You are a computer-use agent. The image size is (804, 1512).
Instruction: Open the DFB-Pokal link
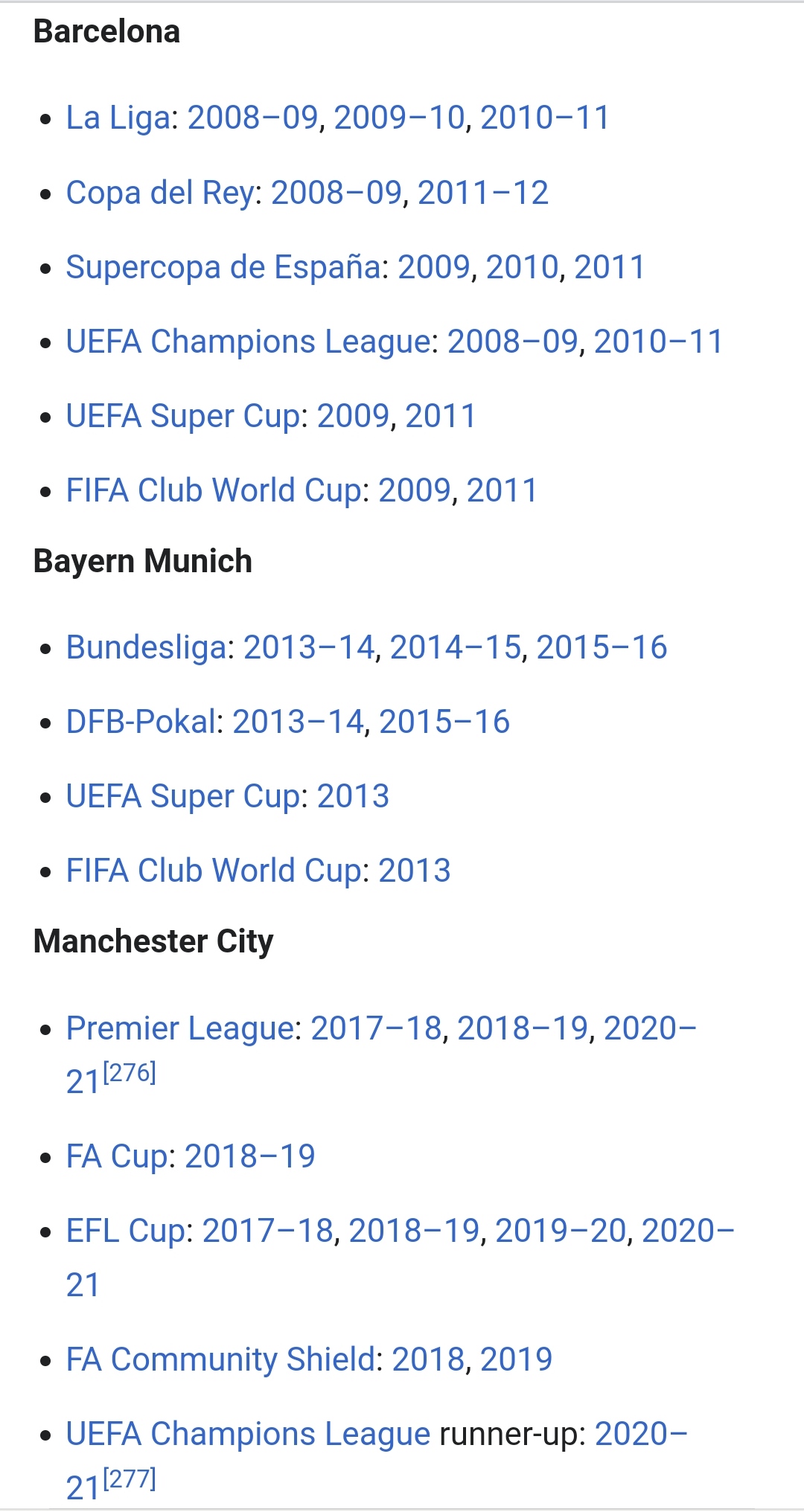pos(141,722)
